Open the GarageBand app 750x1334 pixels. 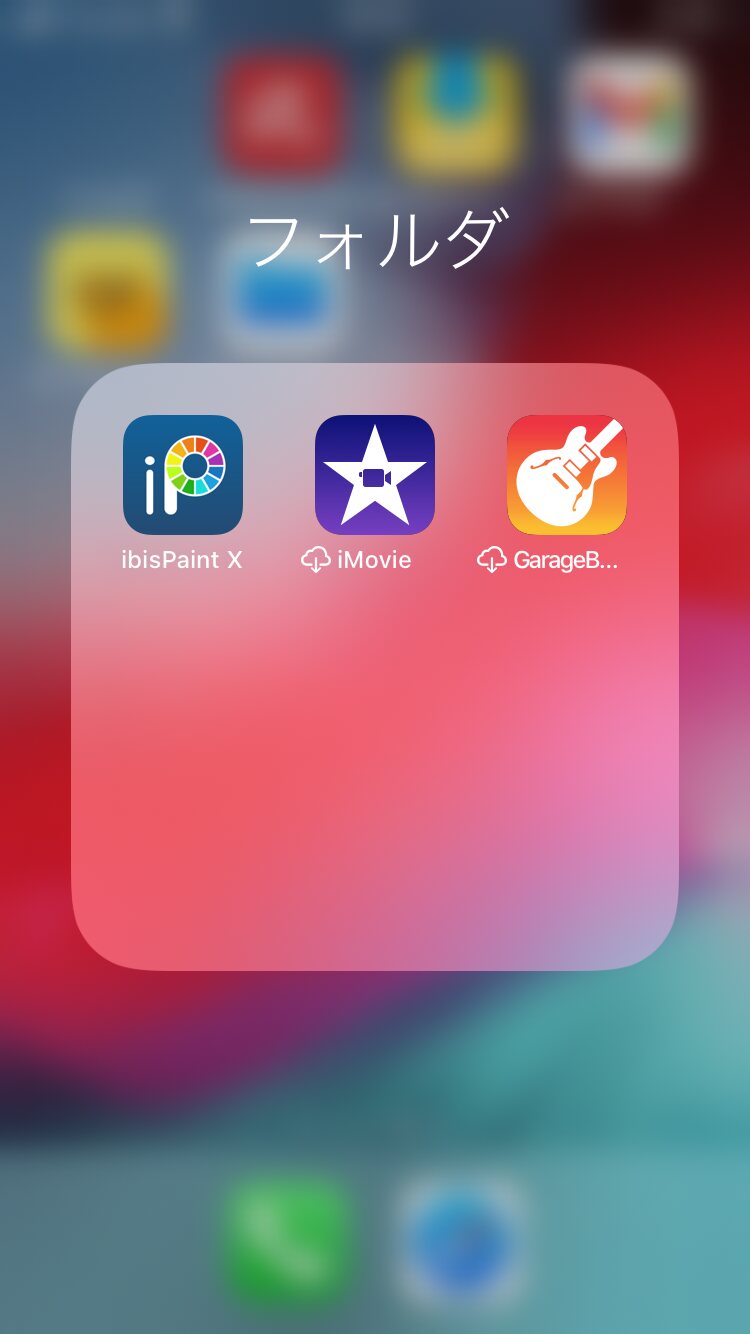[566, 475]
